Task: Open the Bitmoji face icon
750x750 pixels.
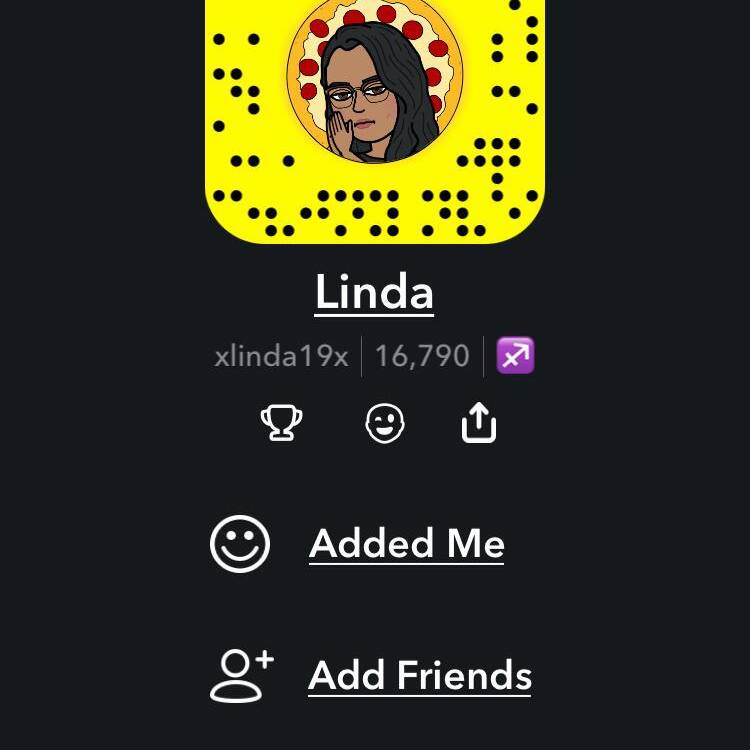Action: point(385,424)
